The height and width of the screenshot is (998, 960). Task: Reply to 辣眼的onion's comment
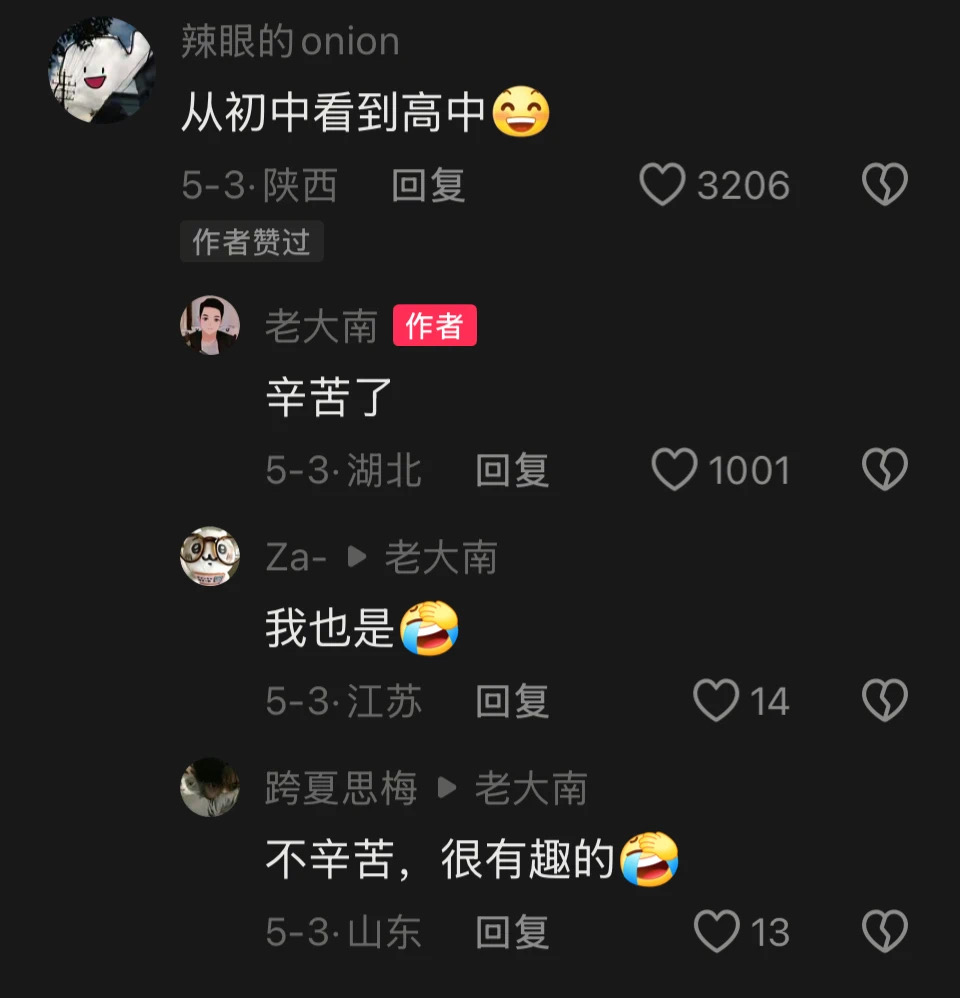[x=428, y=186]
